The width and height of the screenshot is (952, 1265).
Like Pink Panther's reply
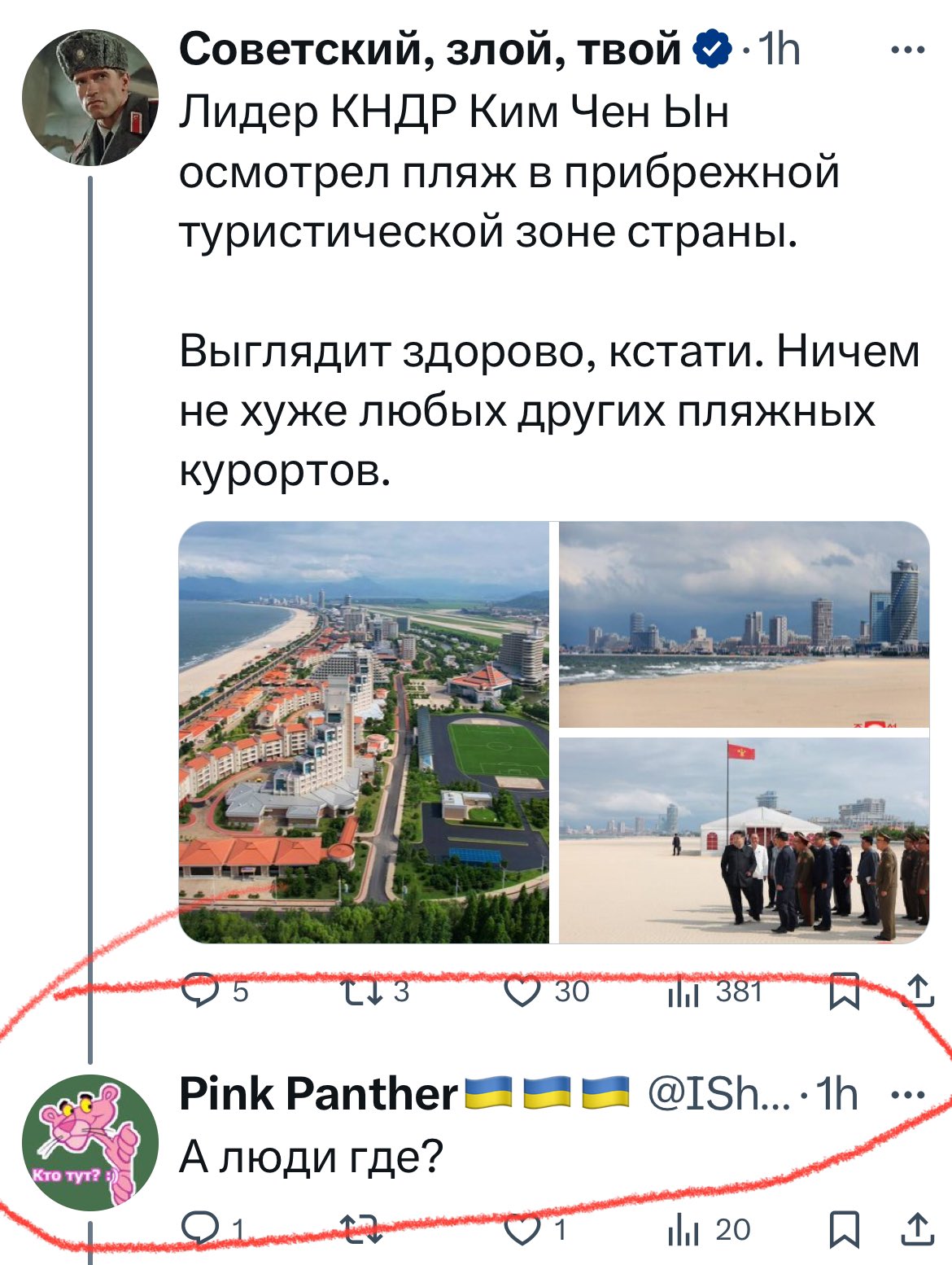pyautogui.click(x=522, y=1229)
